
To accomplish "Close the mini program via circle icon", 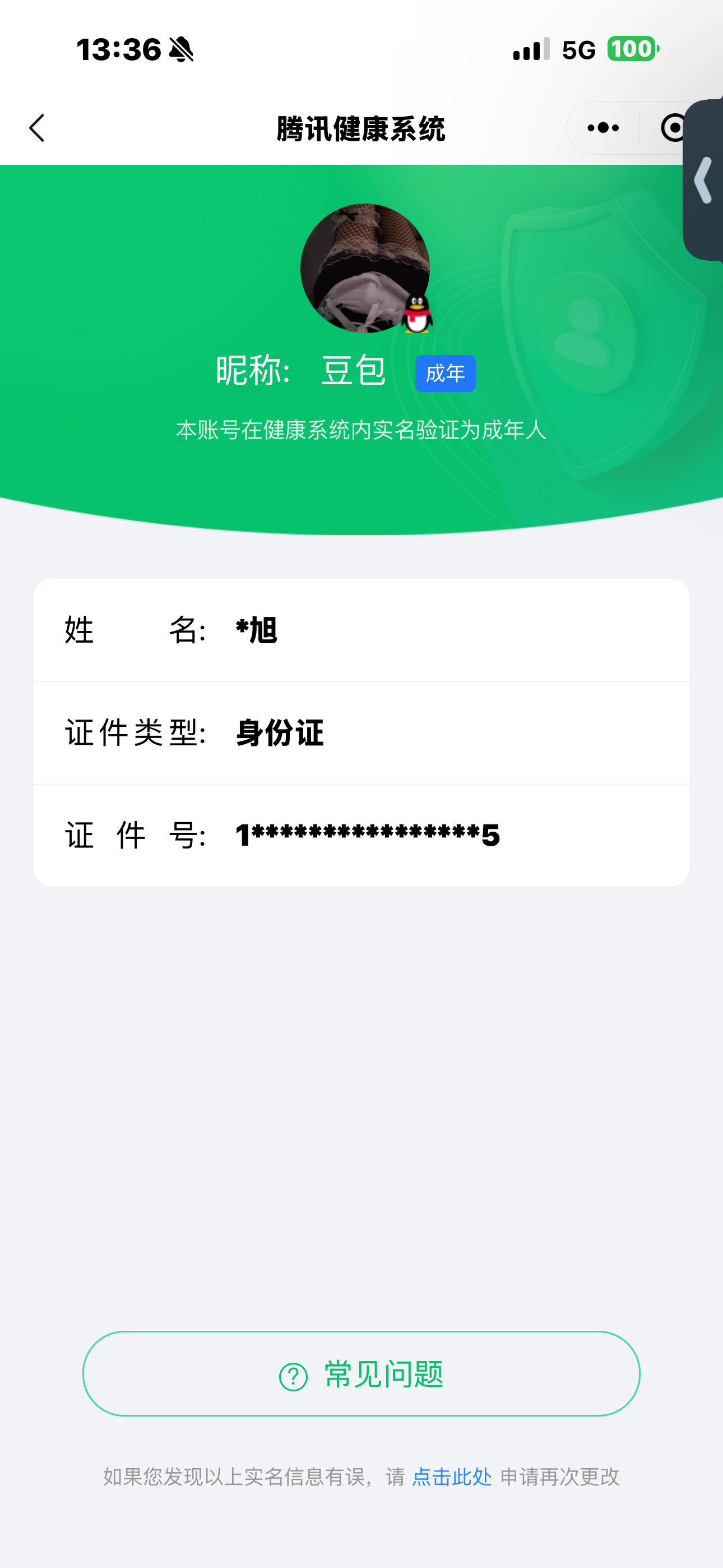I will 671,128.
